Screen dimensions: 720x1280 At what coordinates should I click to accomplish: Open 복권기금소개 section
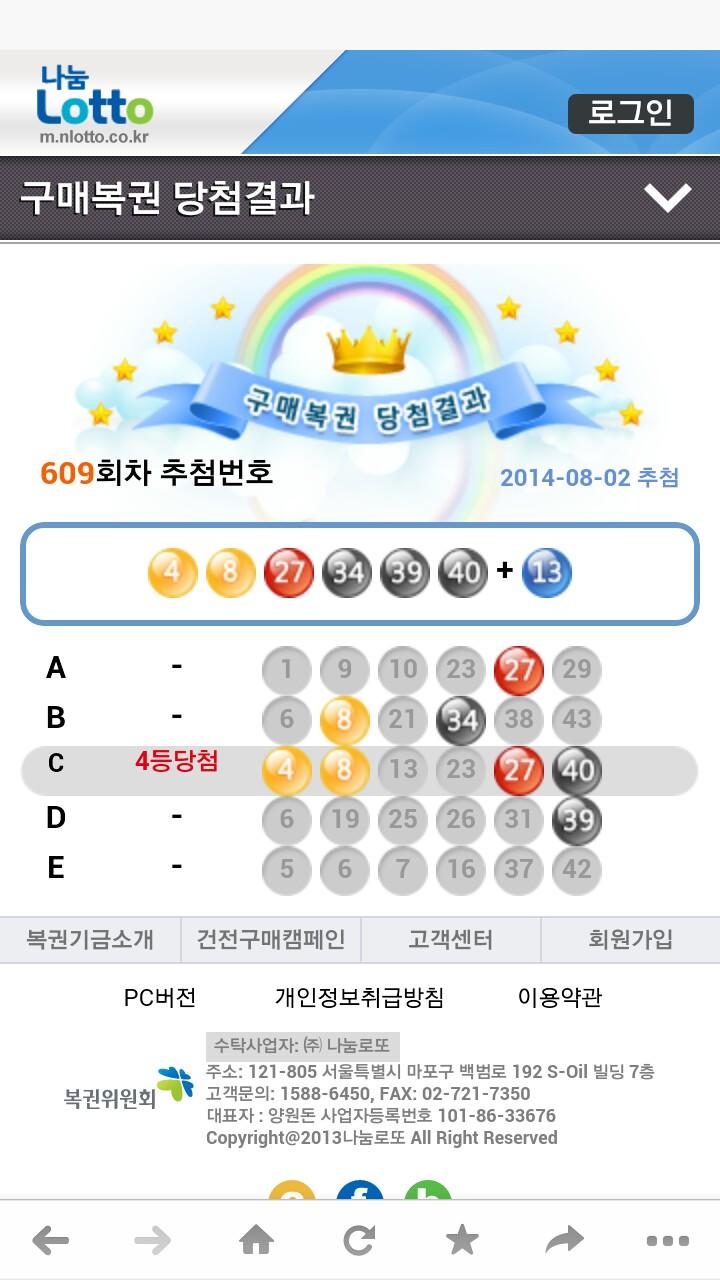(x=90, y=940)
